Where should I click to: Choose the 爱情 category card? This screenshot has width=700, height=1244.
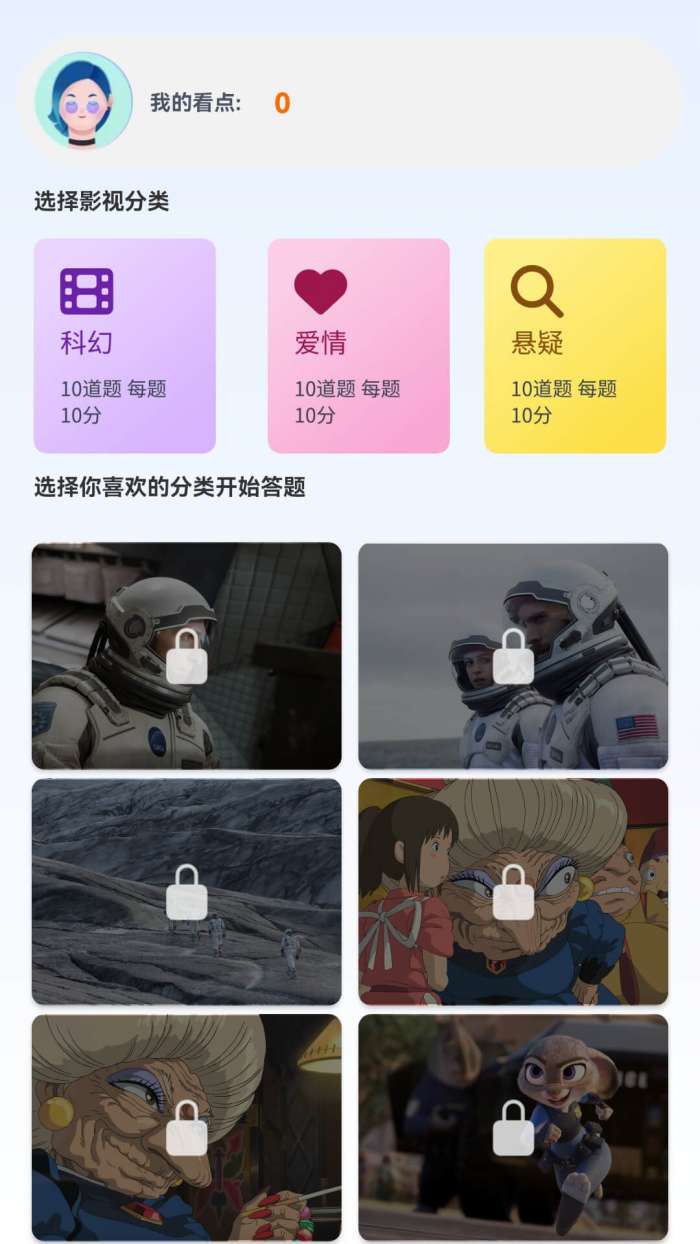tap(358, 346)
